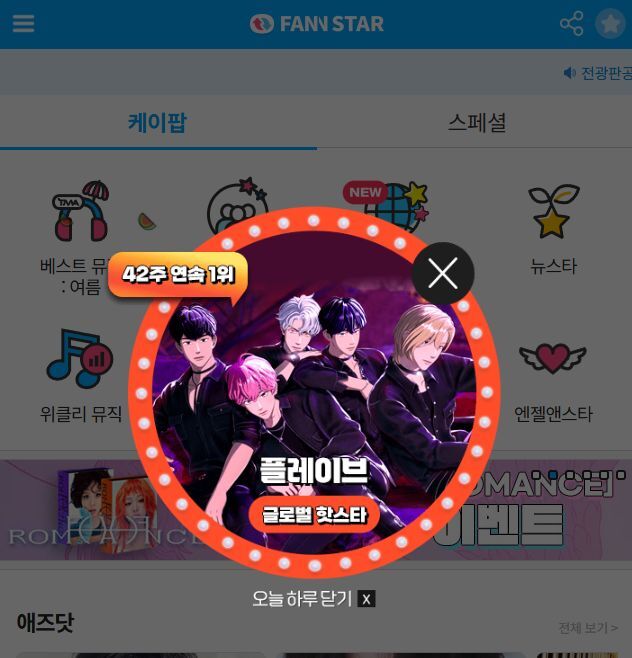Open the 플레이브 popup banner
The image size is (632, 658).
coord(313,400)
